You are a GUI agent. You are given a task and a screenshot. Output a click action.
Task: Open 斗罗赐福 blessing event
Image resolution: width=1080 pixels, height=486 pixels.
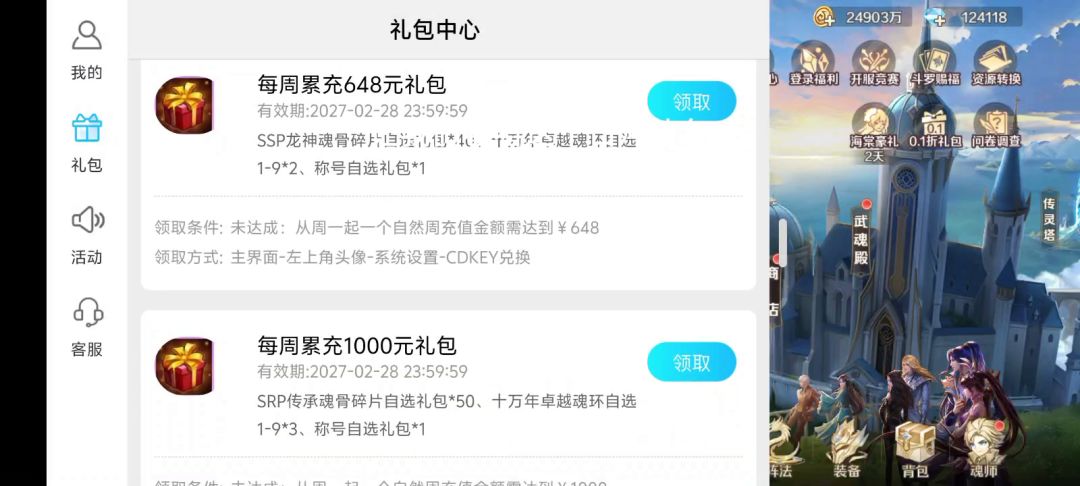tap(936, 63)
